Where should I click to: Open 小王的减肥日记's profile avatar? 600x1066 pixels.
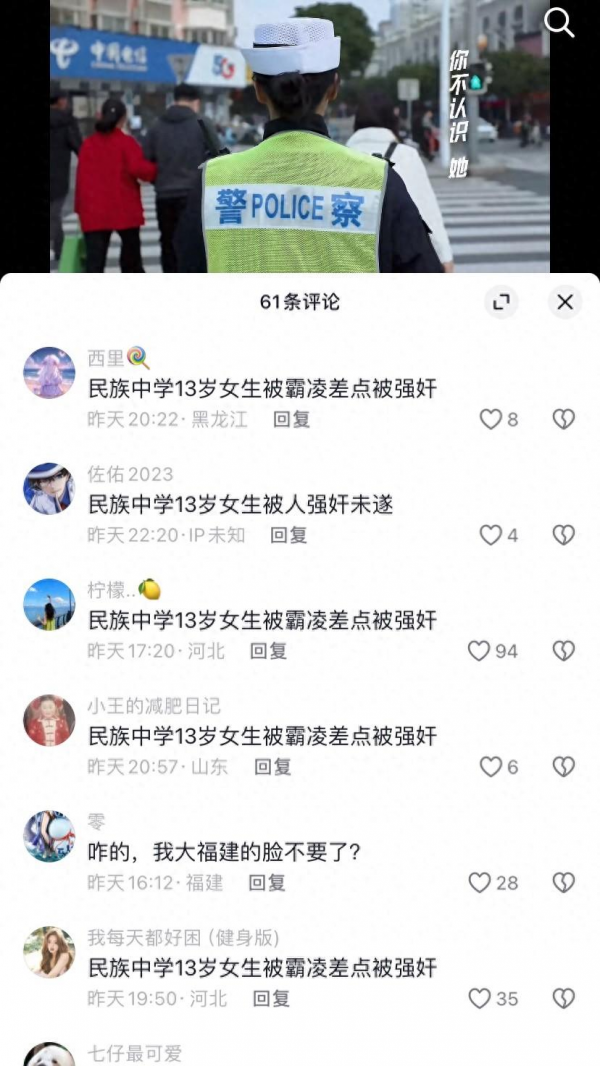click(49, 721)
